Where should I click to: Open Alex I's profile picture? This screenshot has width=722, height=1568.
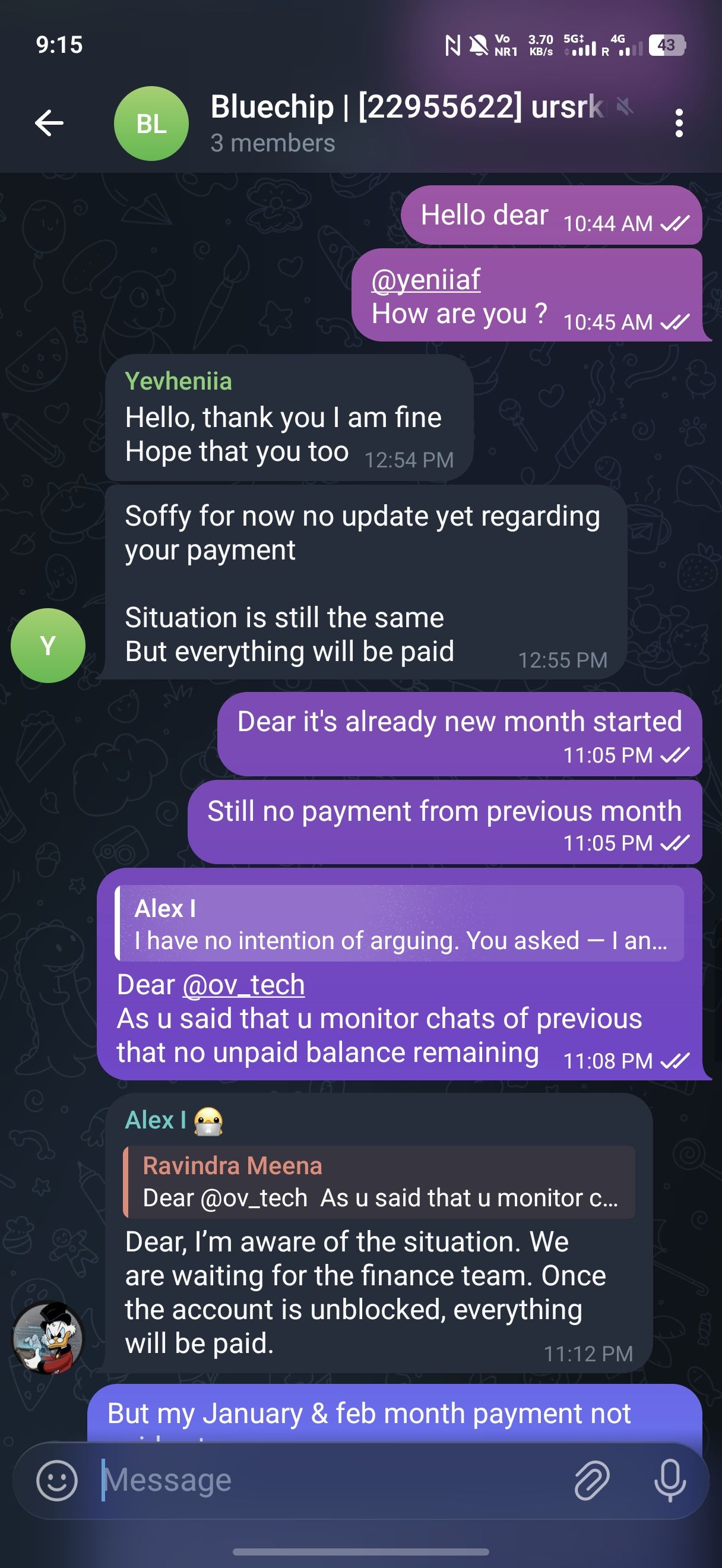48,1339
